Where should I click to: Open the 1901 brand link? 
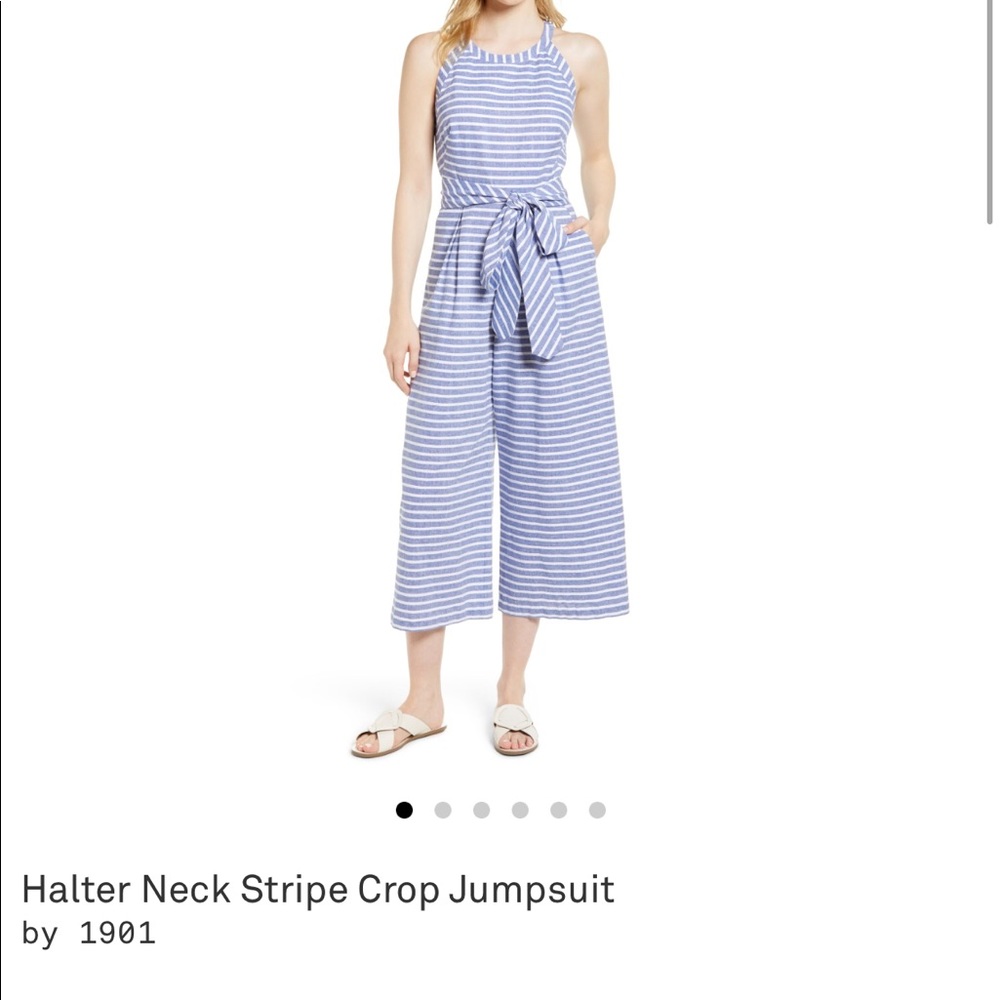pyautogui.click(x=118, y=934)
